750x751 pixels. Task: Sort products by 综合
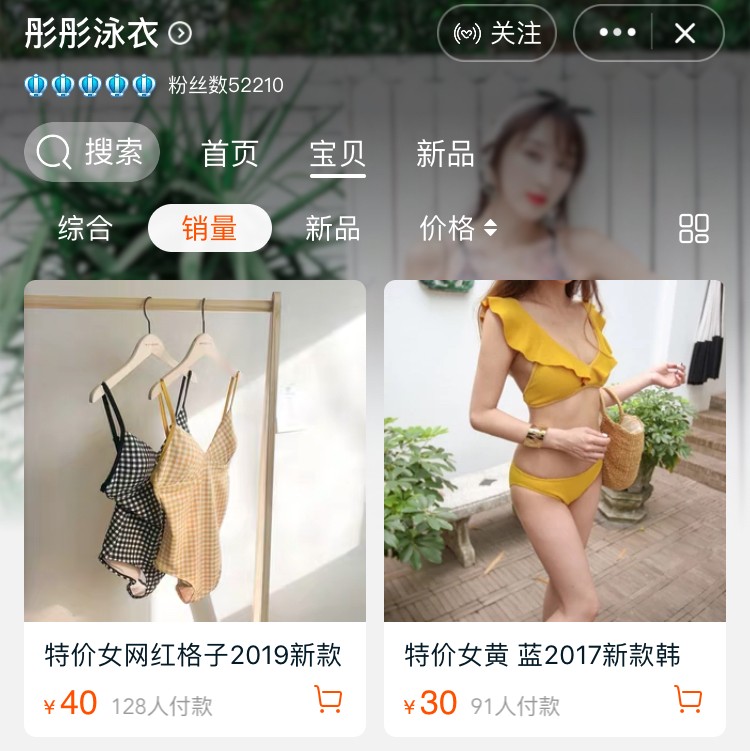[x=85, y=228]
